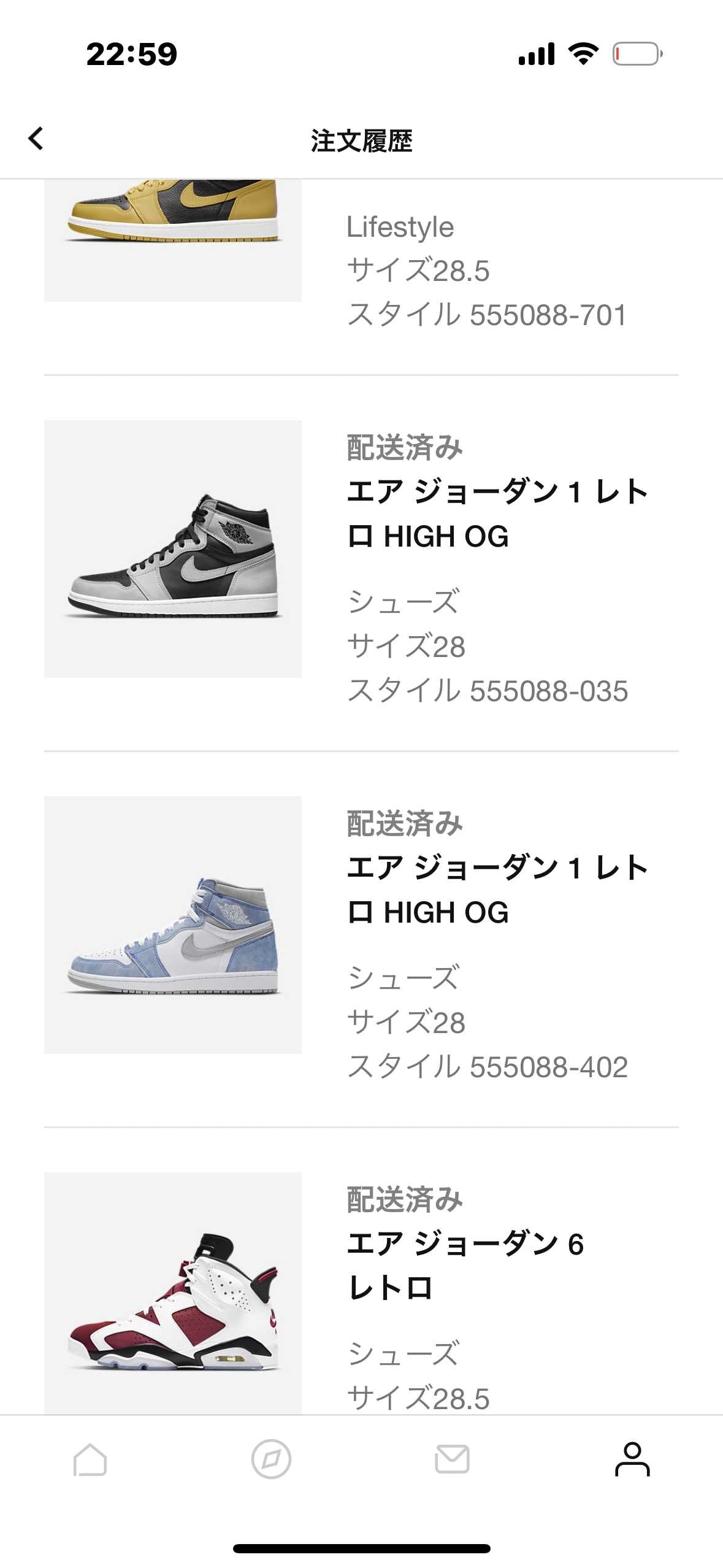Switch to the discover compass tab
The image size is (723, 1568).
click(x=271, y=1459)
